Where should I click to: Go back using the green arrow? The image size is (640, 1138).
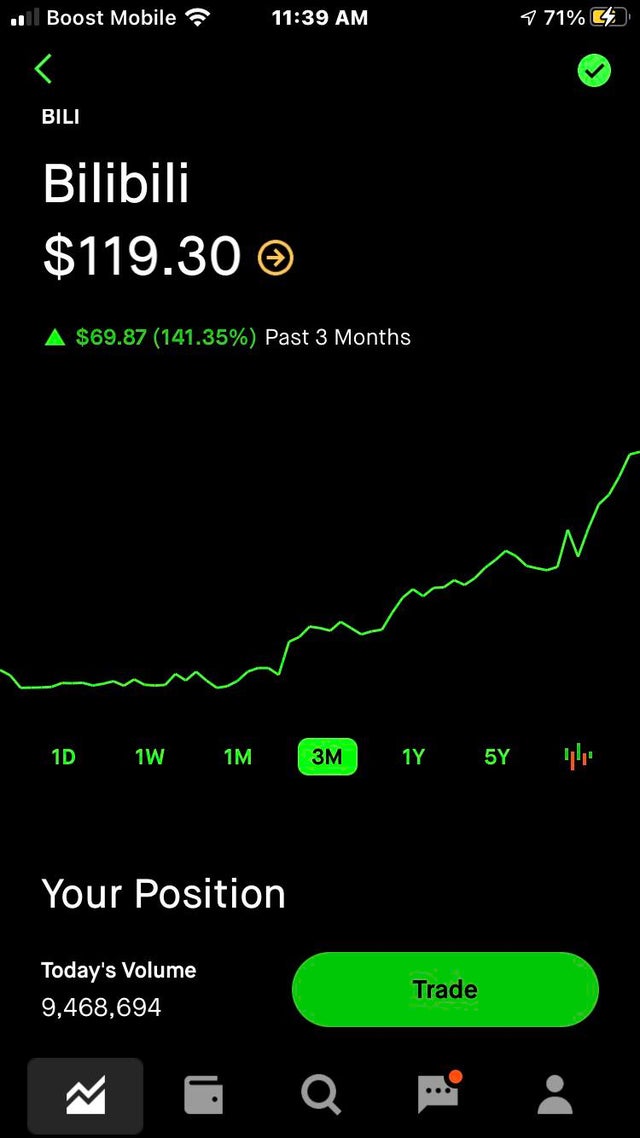[43, 69]
